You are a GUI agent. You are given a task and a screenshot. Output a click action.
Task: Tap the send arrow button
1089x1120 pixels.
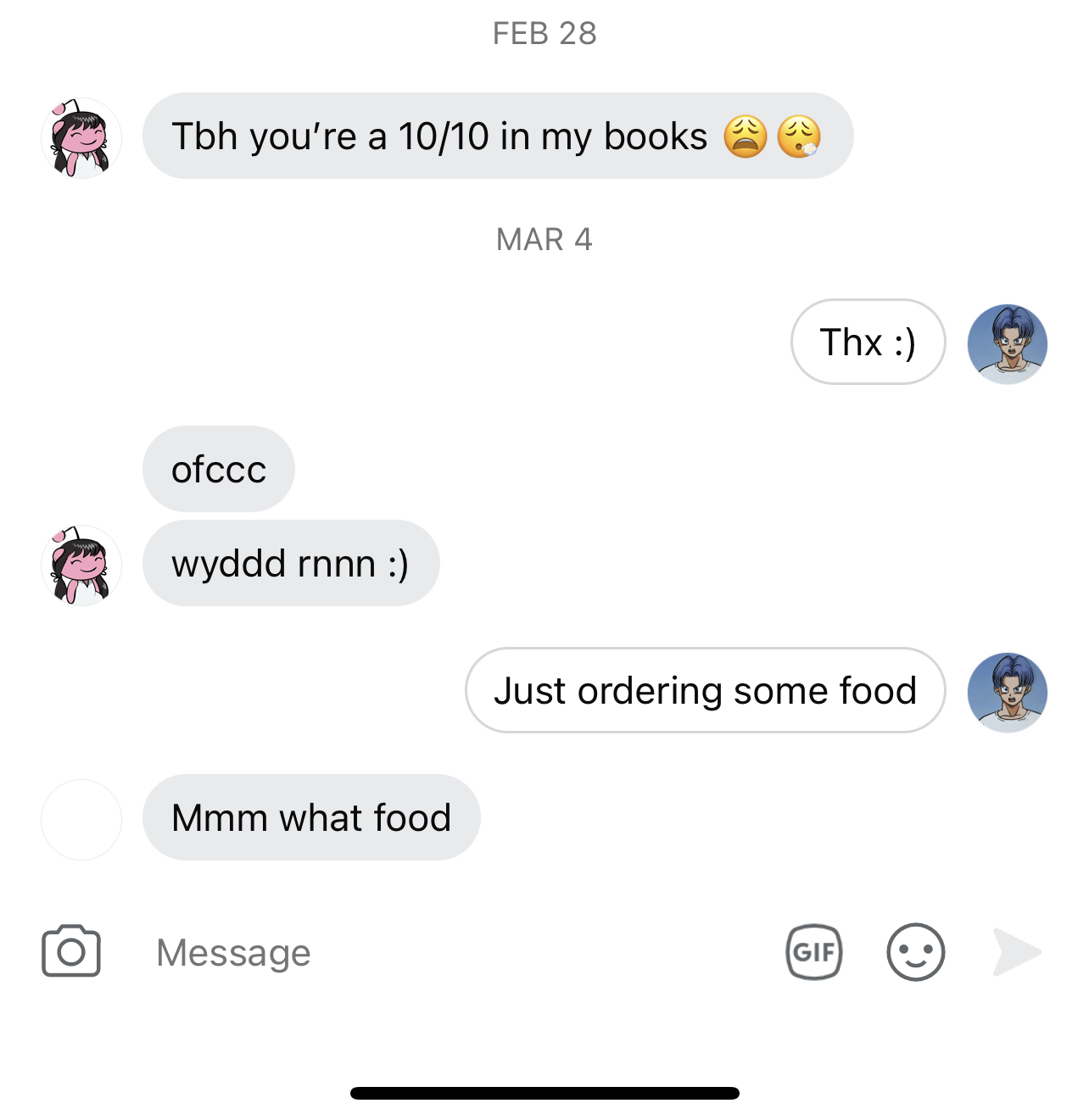[1016, 951]
